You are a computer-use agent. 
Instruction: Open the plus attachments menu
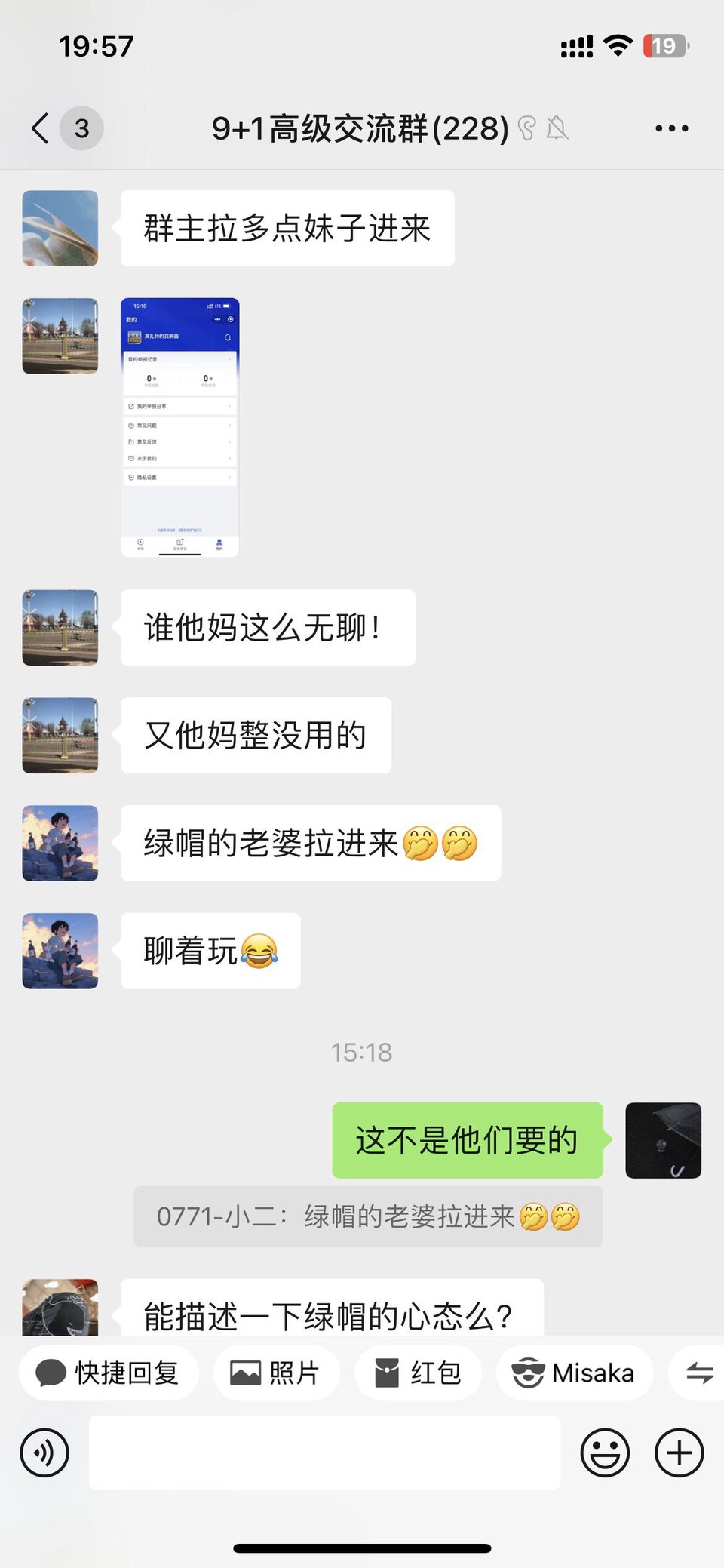pyautogui.click(x=679, y=1453)
